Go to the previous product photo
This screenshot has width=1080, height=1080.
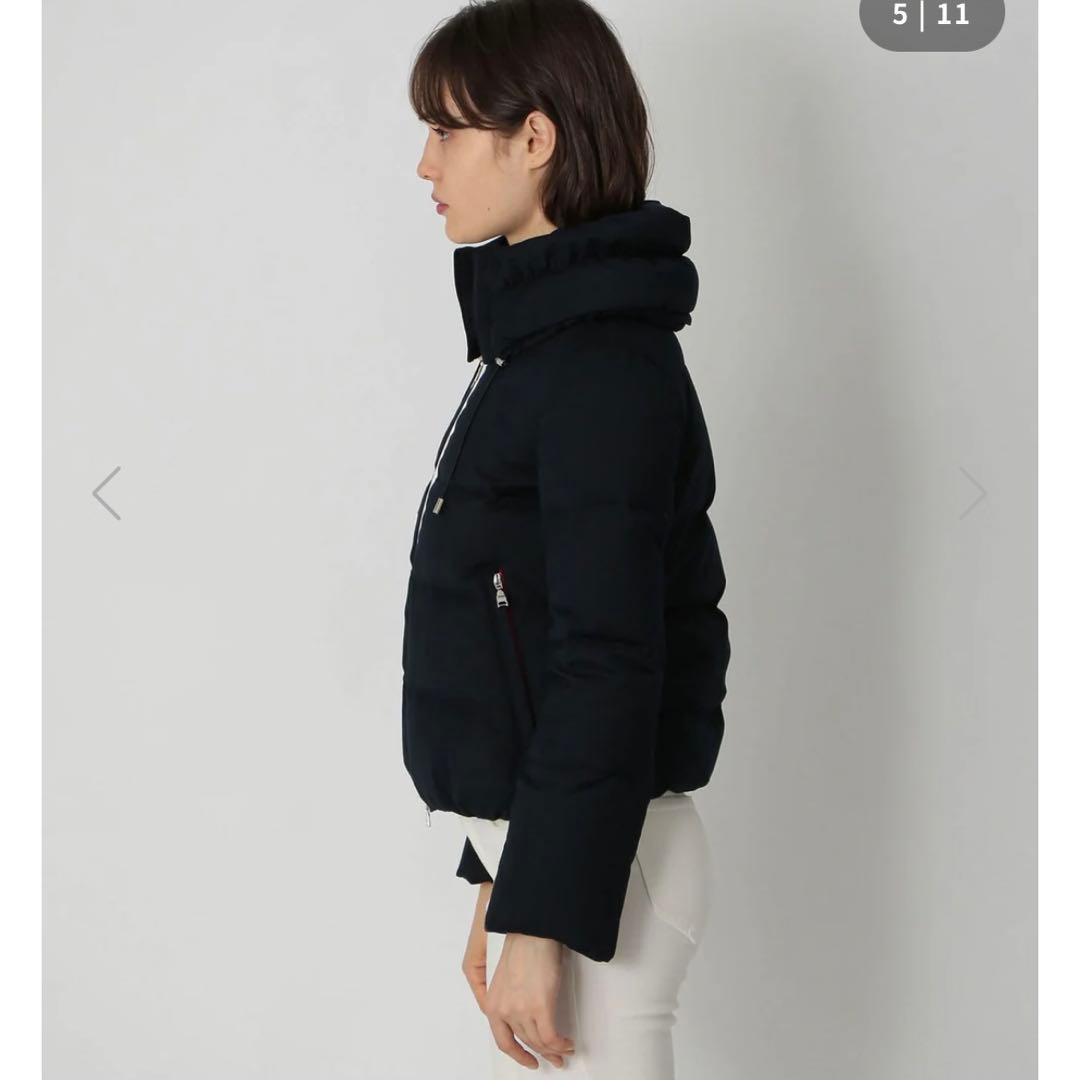[107, 493]
